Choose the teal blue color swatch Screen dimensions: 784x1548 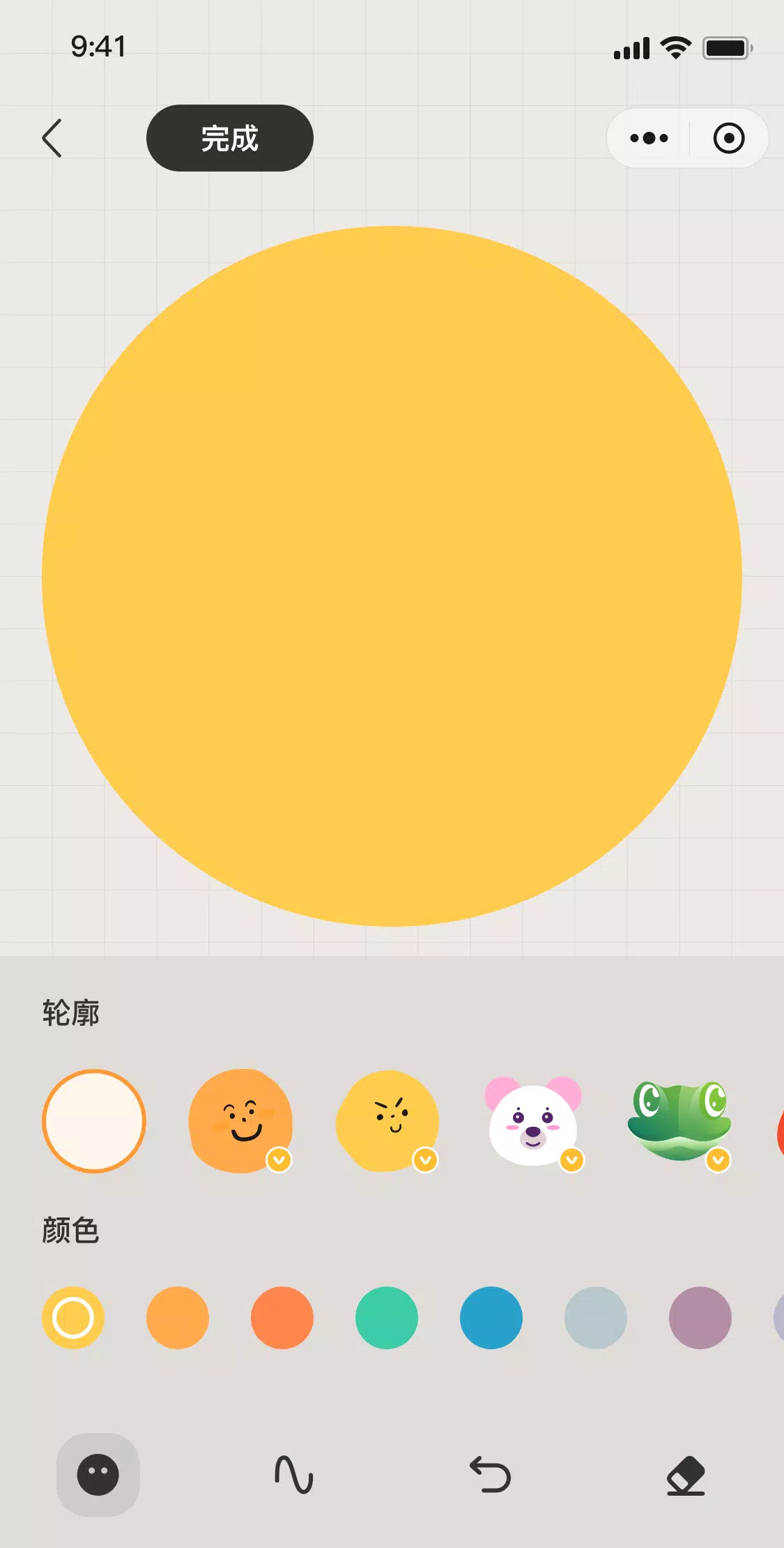491,1317
